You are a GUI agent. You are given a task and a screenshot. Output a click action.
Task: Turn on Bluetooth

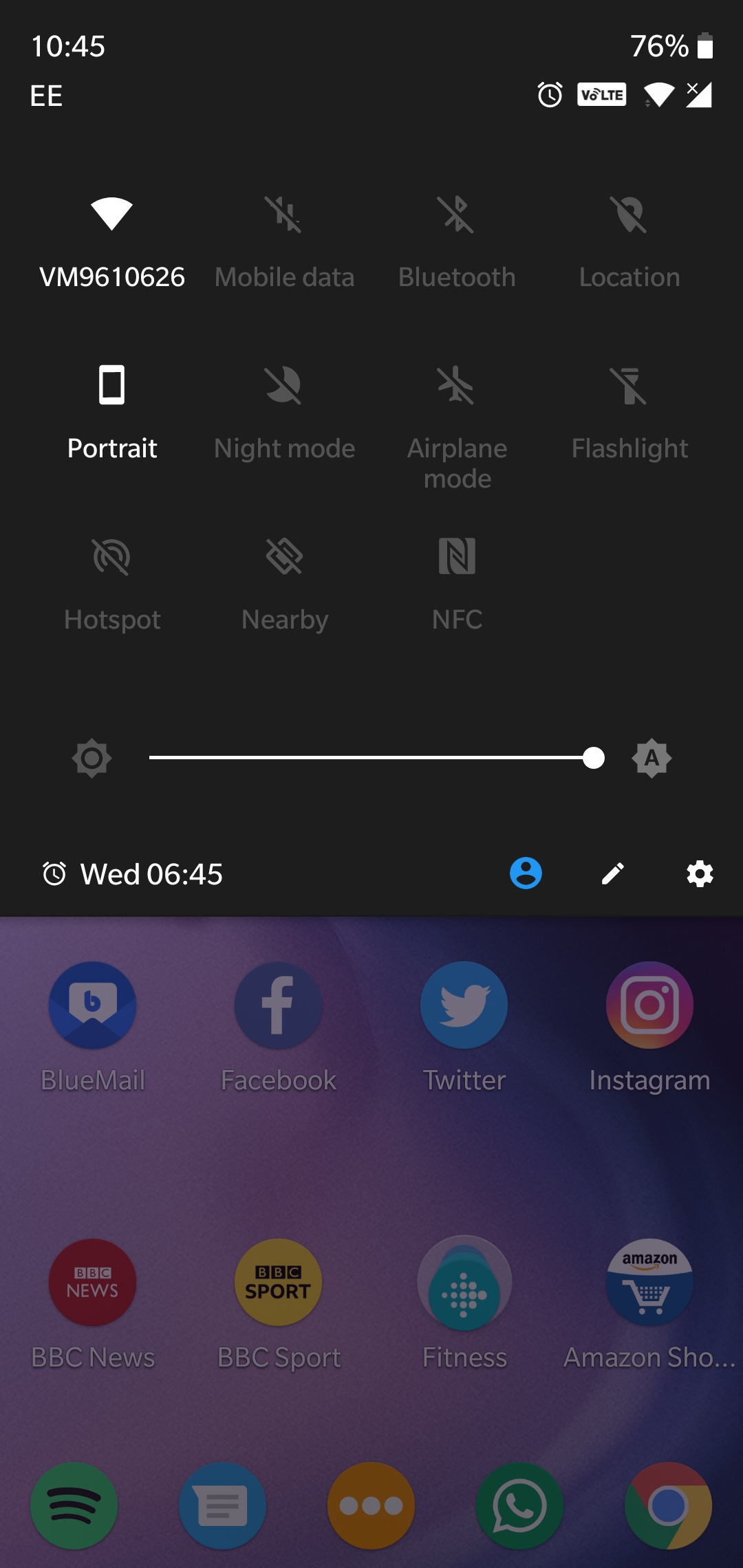coord(457,215)
